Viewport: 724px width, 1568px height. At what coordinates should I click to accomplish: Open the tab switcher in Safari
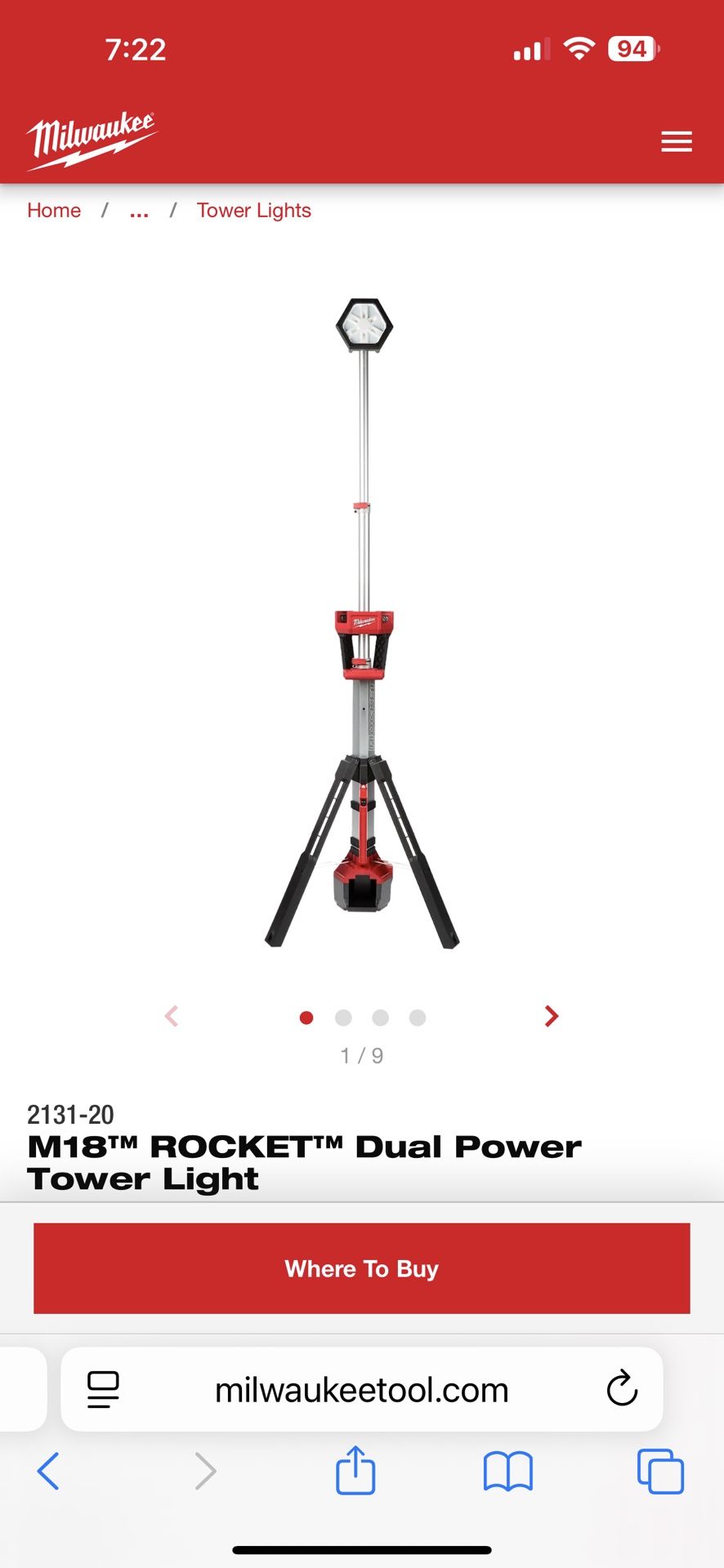(x=660, y=1472)
